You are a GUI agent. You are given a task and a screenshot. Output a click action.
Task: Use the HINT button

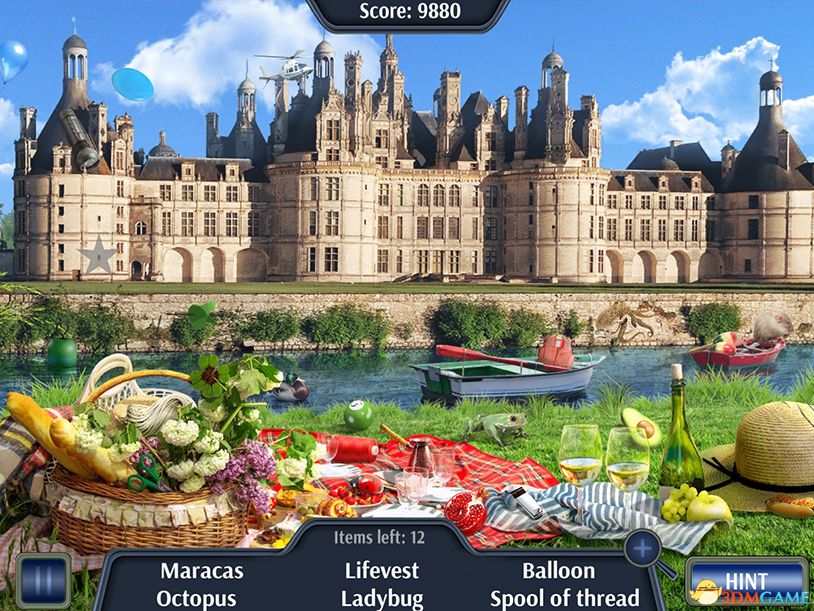(746, 580)
